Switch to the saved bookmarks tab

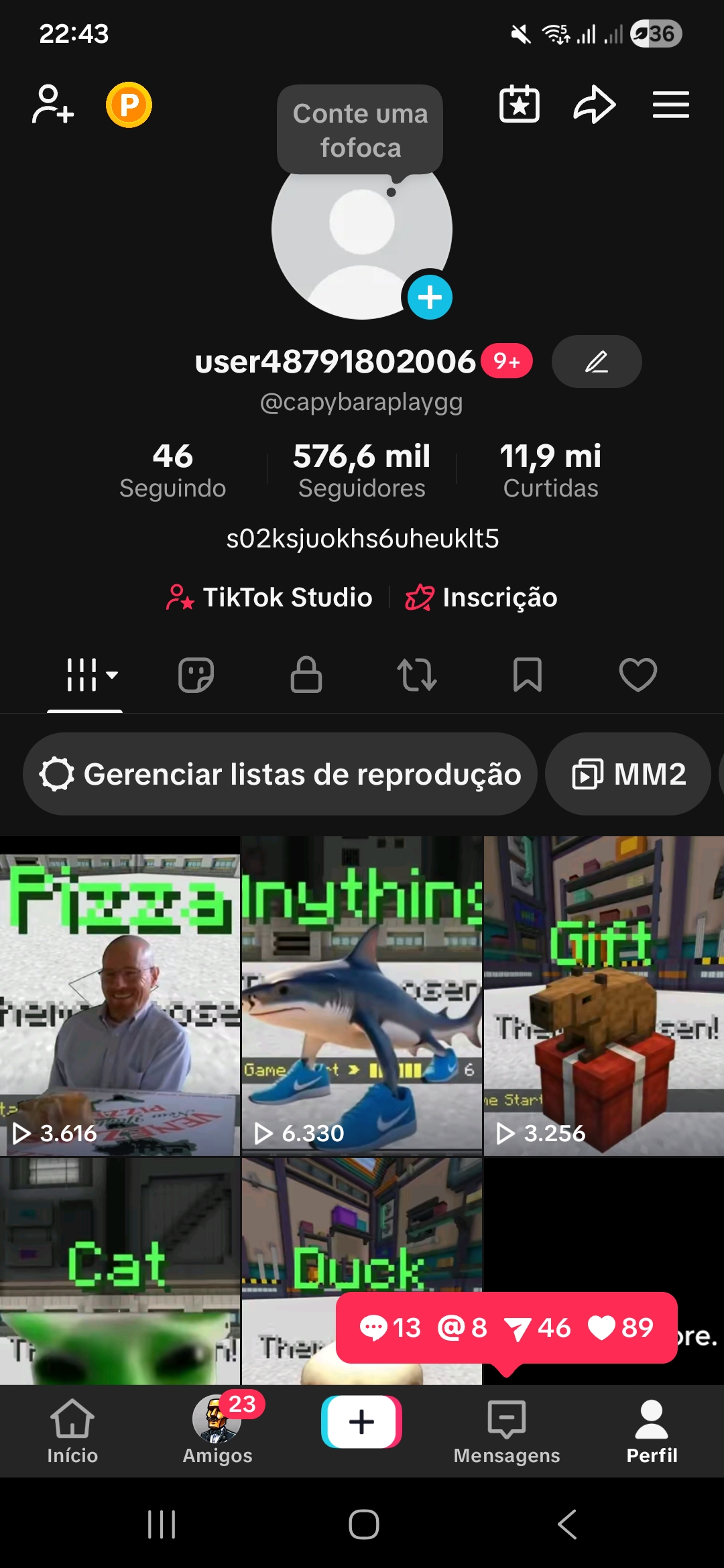pos(528,674)
